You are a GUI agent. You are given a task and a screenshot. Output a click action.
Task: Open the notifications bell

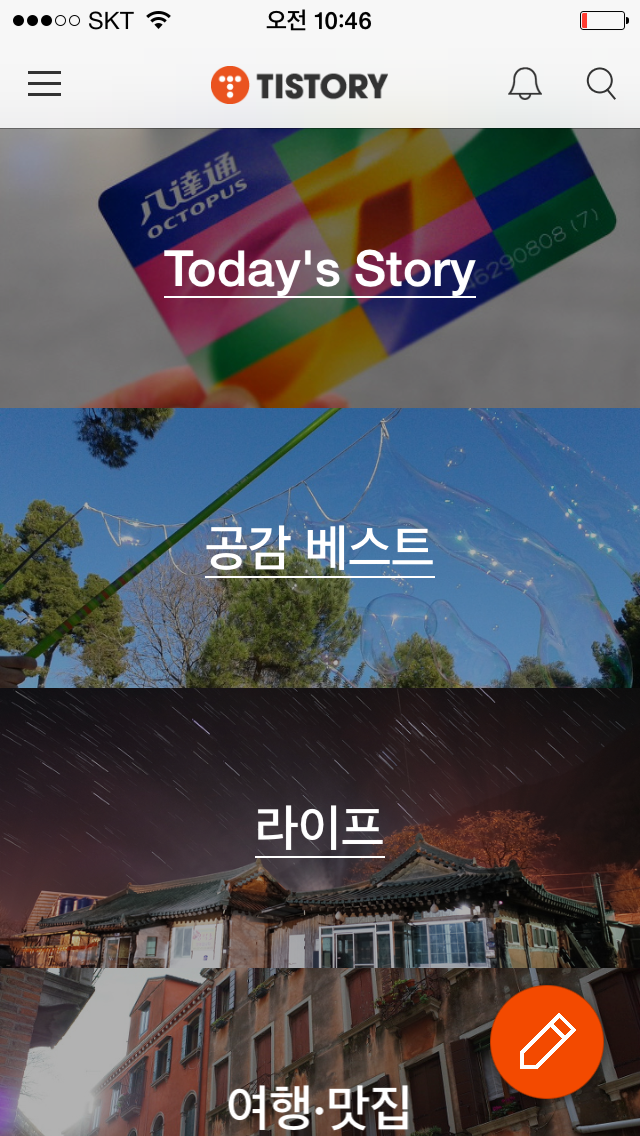pos(525,84)
